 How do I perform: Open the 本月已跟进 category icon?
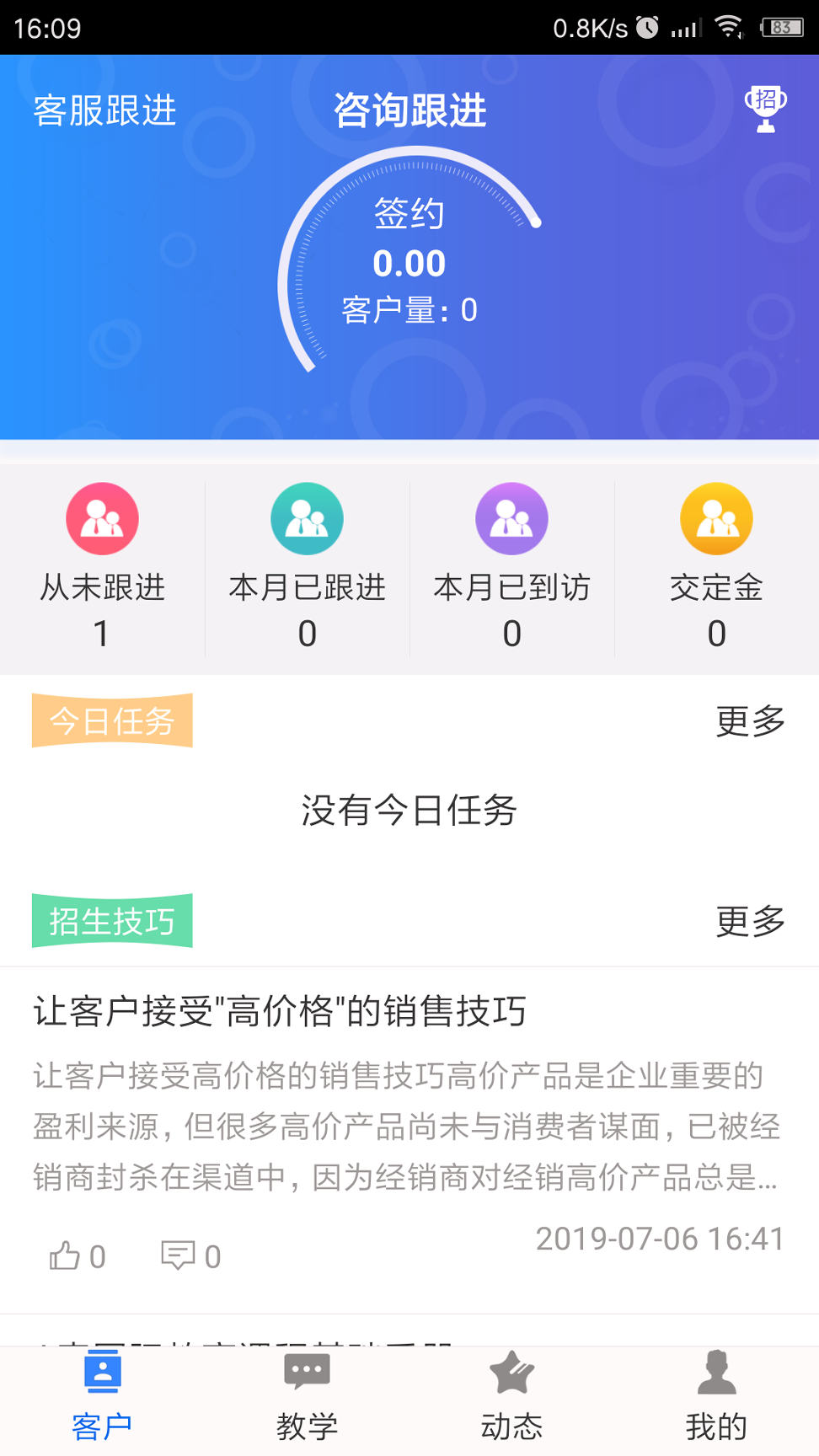(307, 519)
